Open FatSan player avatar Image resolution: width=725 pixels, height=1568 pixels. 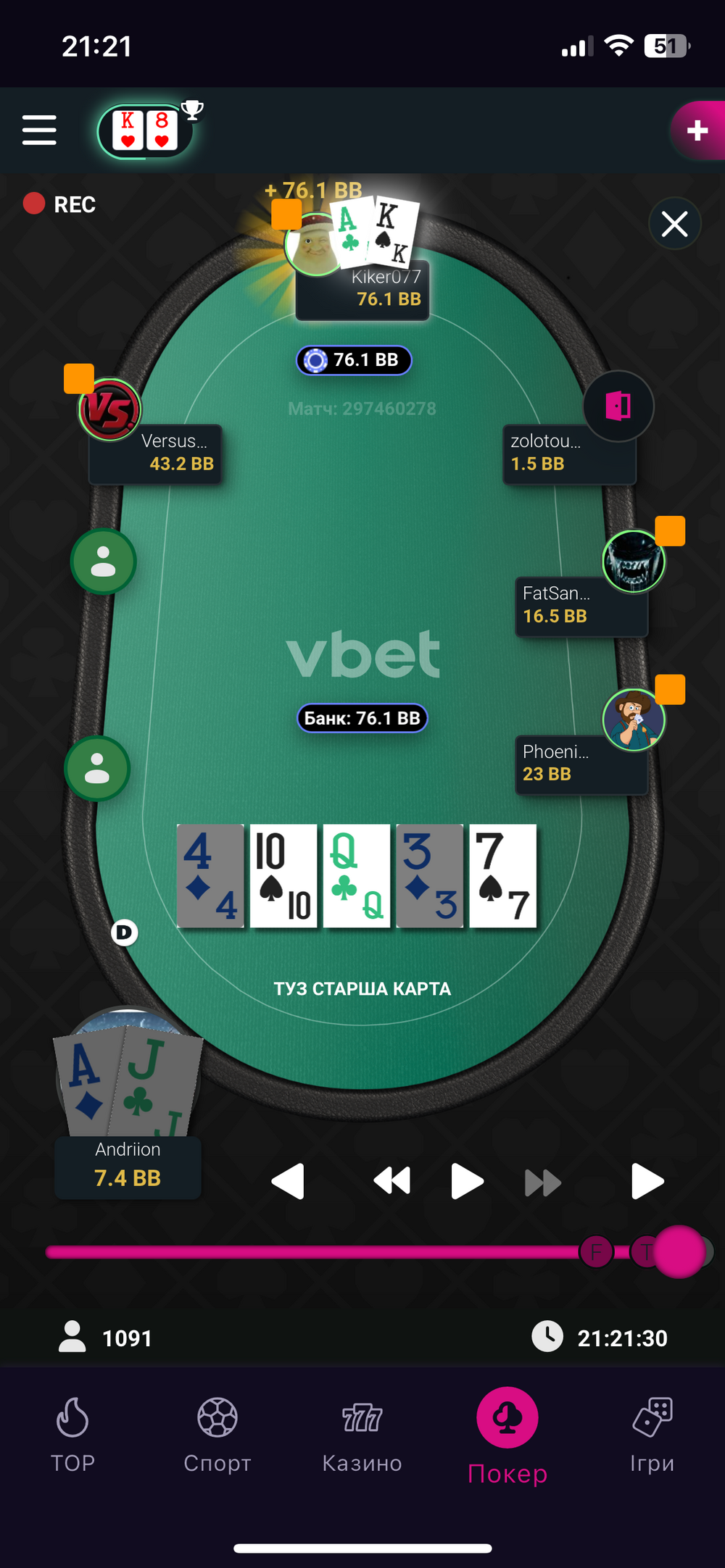[634, 561]
